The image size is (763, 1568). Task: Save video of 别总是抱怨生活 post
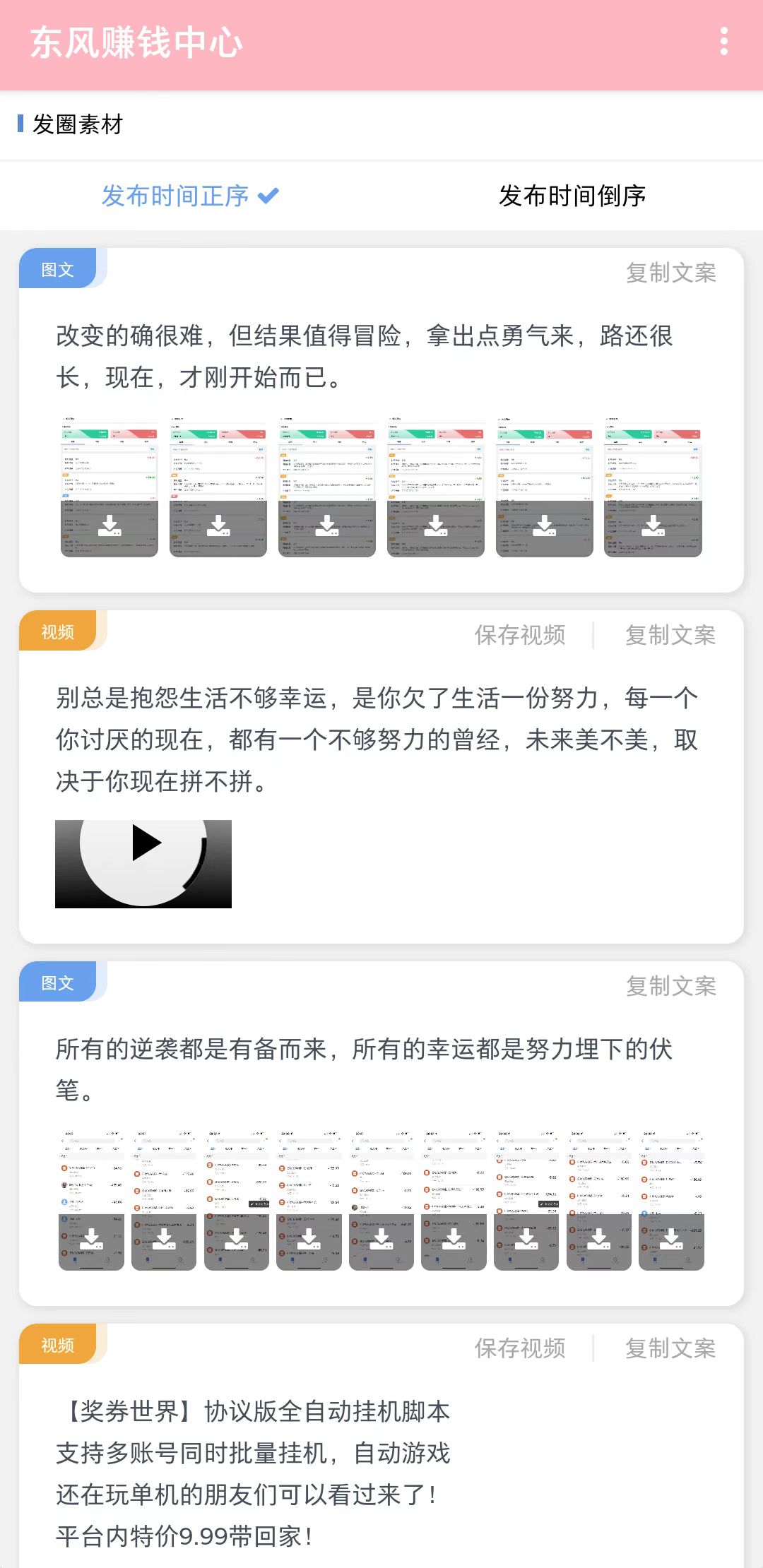tap(520, 635)
